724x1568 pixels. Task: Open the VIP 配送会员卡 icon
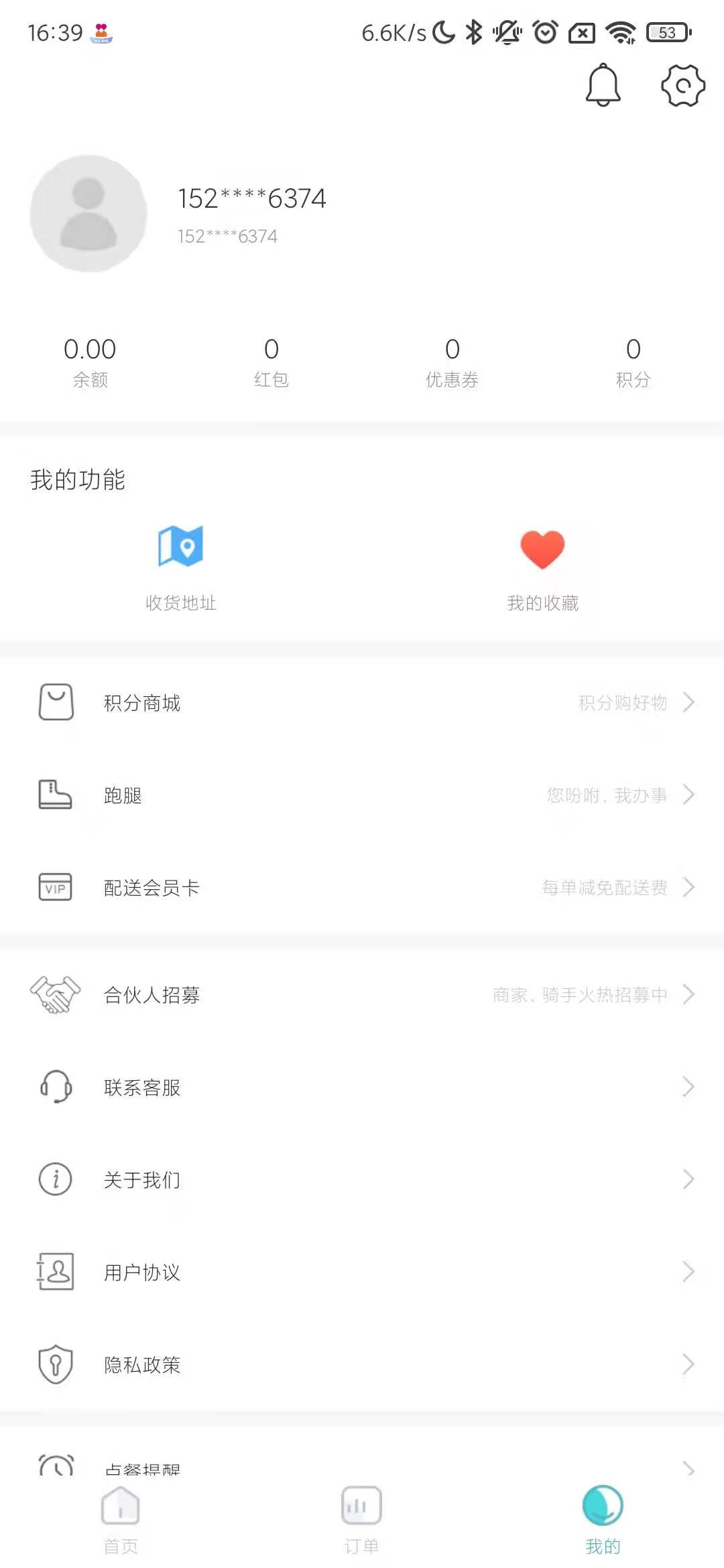(56, 888)
